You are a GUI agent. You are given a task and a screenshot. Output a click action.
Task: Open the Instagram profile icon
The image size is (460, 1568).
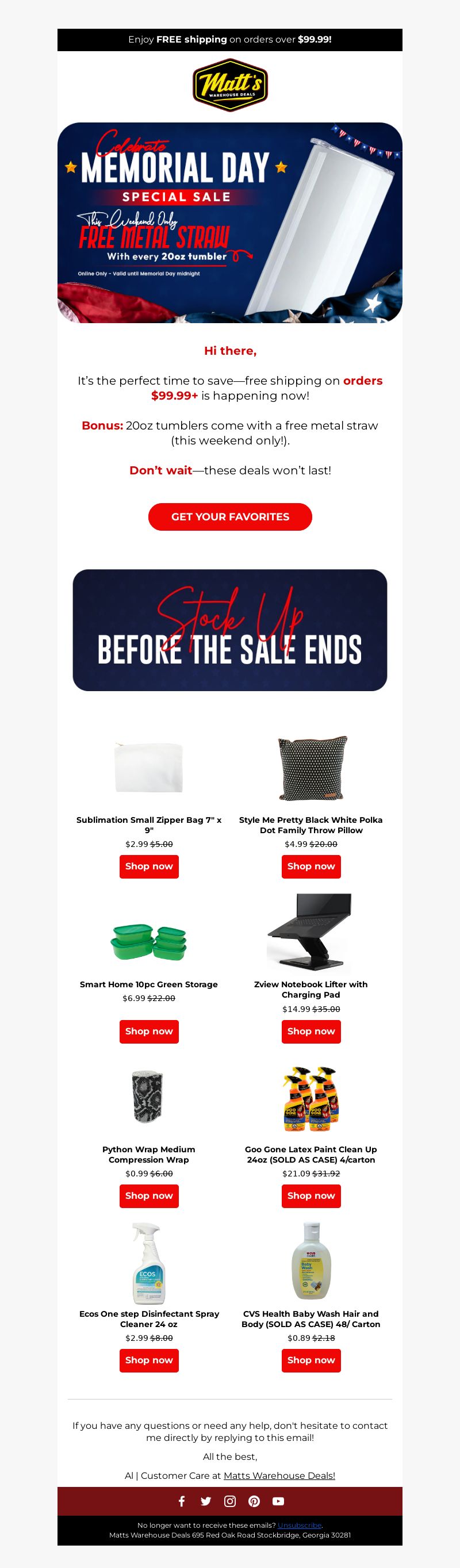coord(230,1501)
